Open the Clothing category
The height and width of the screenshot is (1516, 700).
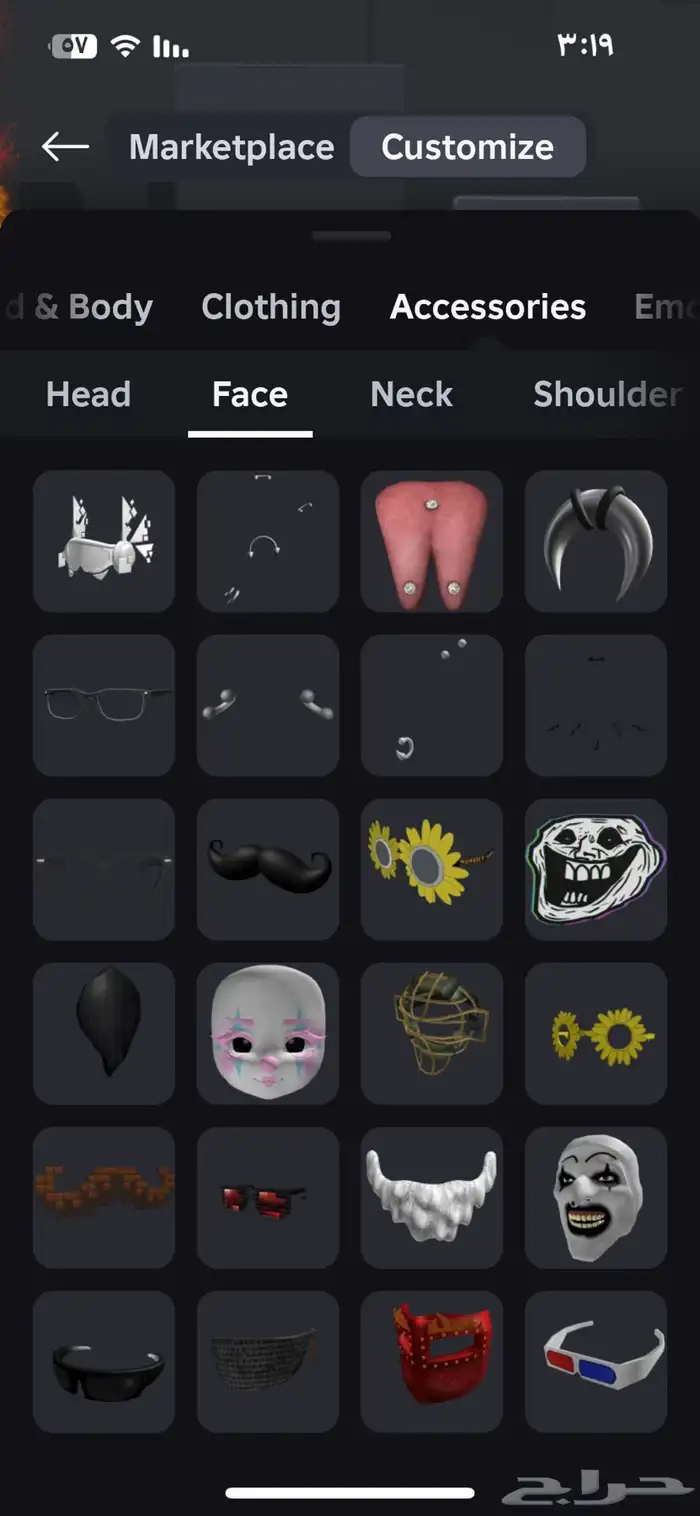[271, 307]
